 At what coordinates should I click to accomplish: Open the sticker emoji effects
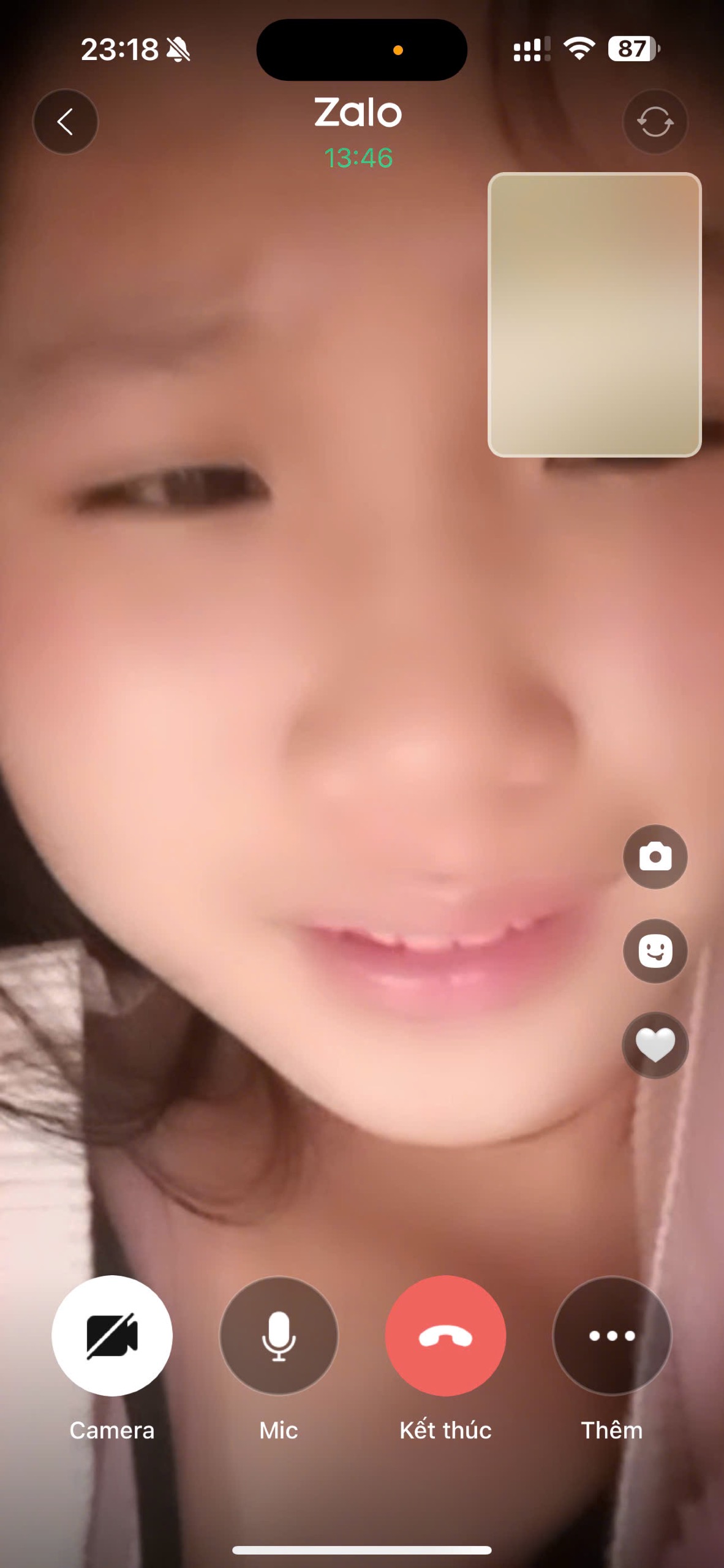point(655,951)
